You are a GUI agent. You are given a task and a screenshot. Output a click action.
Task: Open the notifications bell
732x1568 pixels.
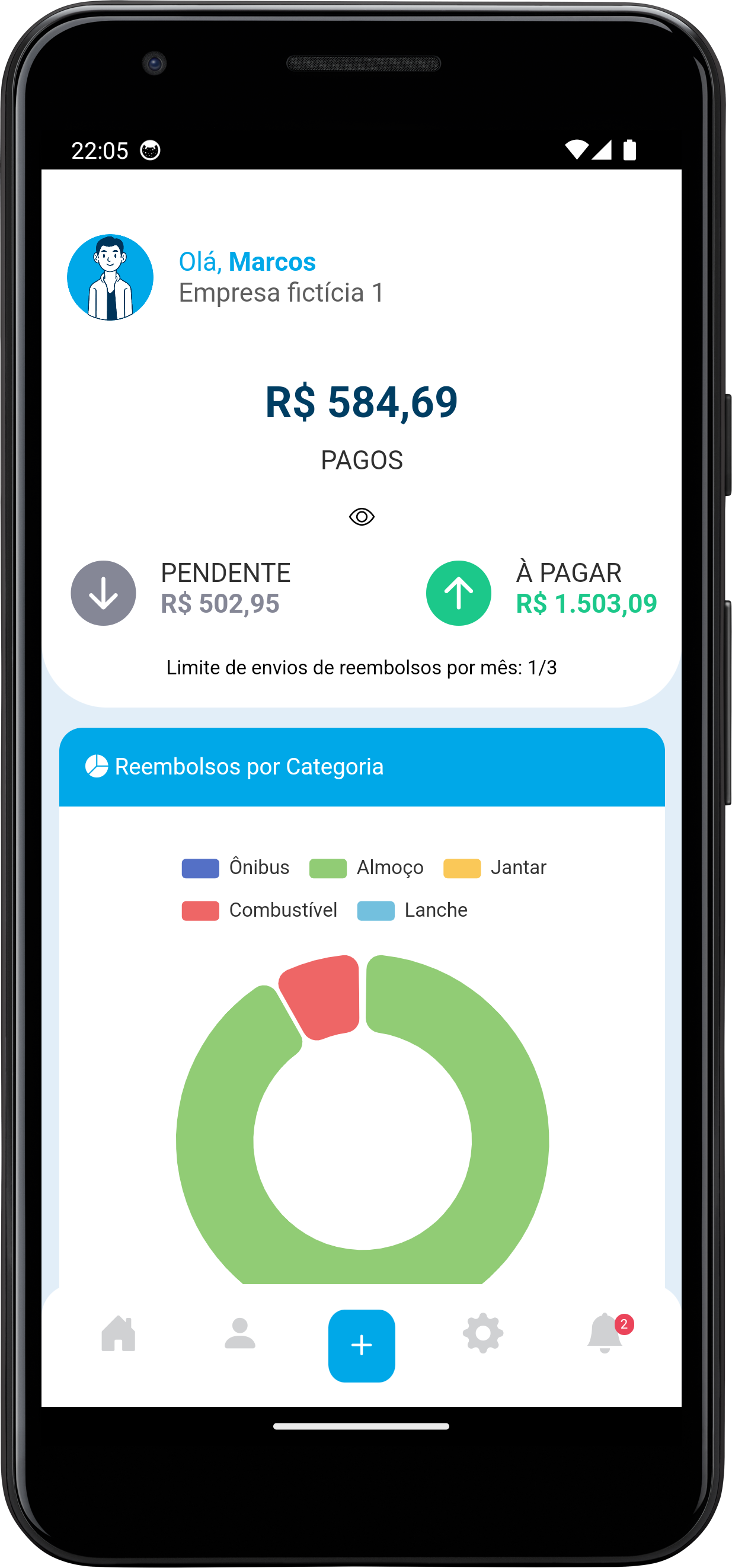coord(604,1333)
